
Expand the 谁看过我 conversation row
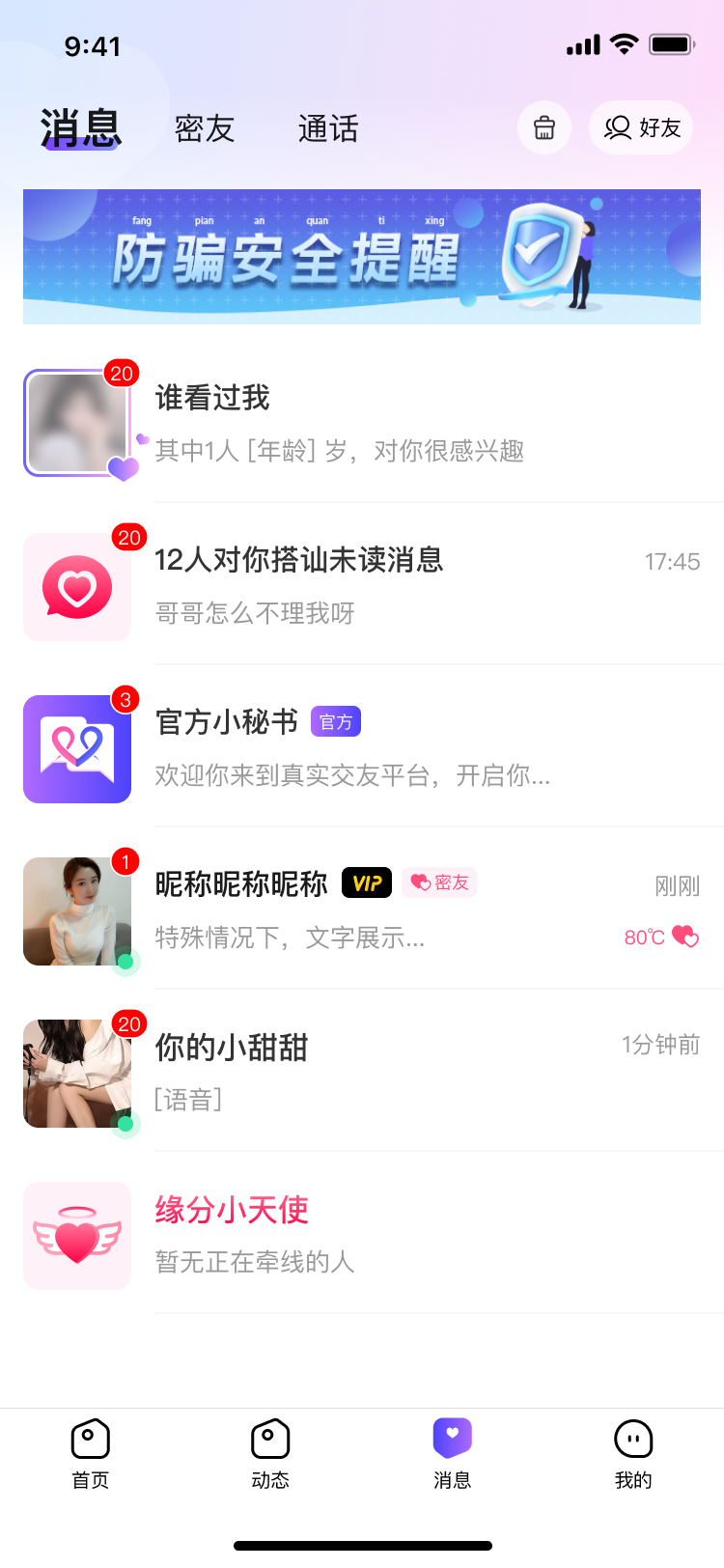click(386, 422)
